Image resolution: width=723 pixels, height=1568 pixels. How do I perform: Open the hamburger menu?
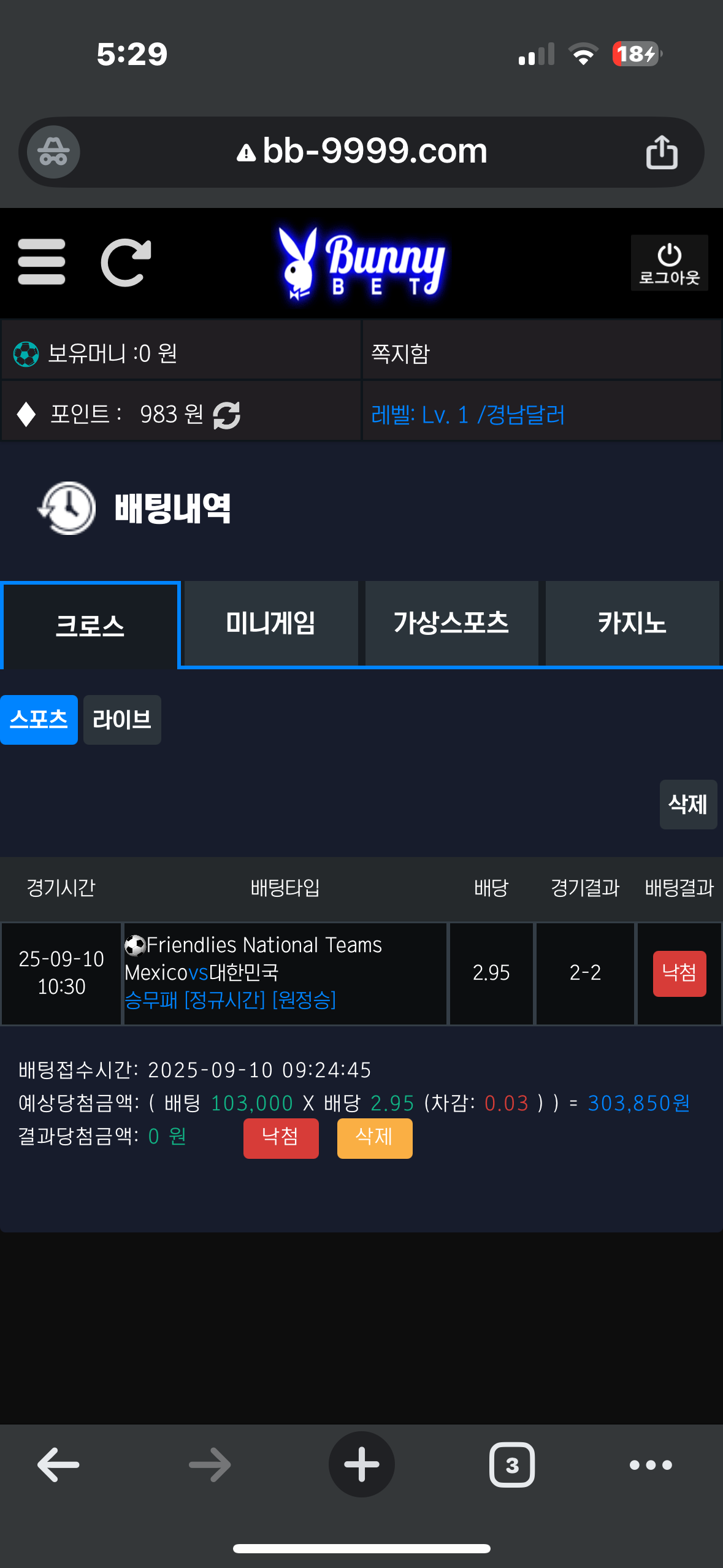(x=41, y=262)
